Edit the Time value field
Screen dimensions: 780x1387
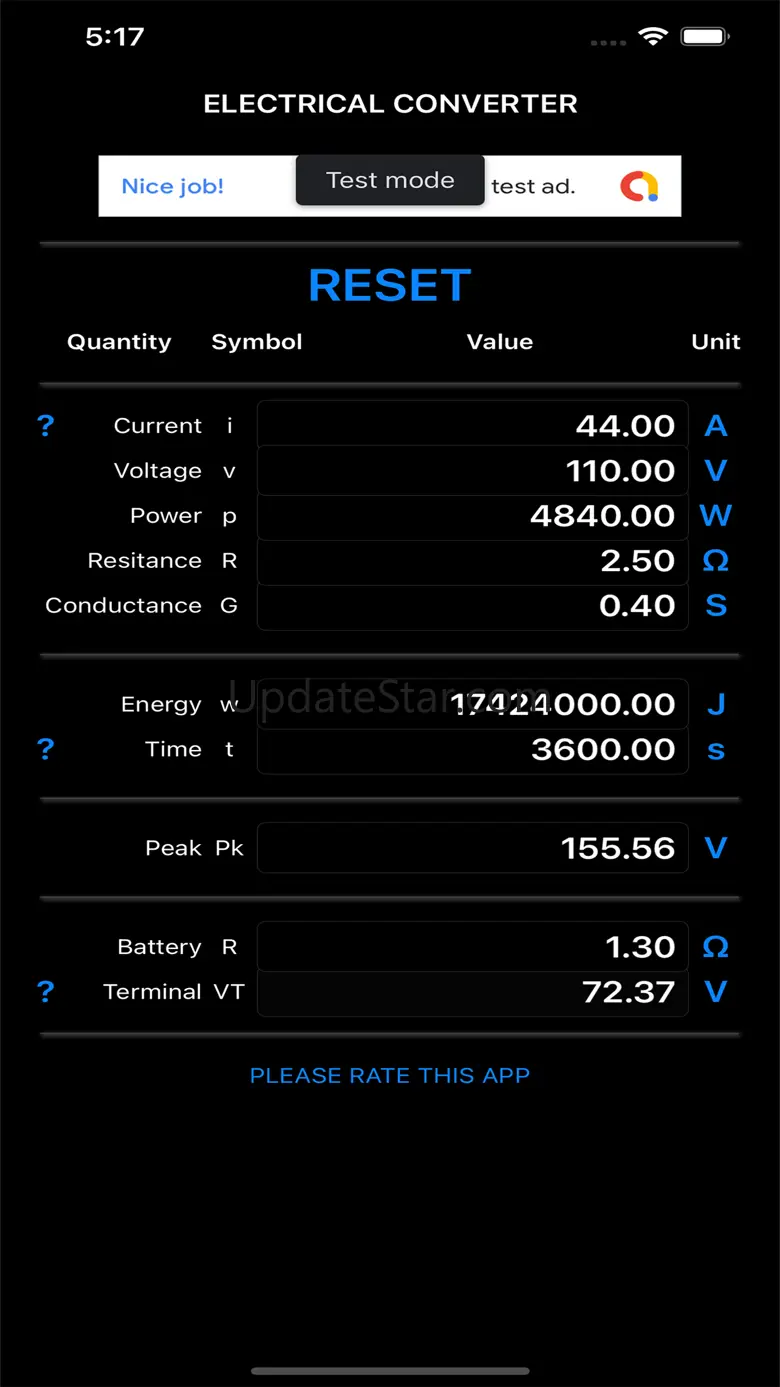(x=472, y=749)
